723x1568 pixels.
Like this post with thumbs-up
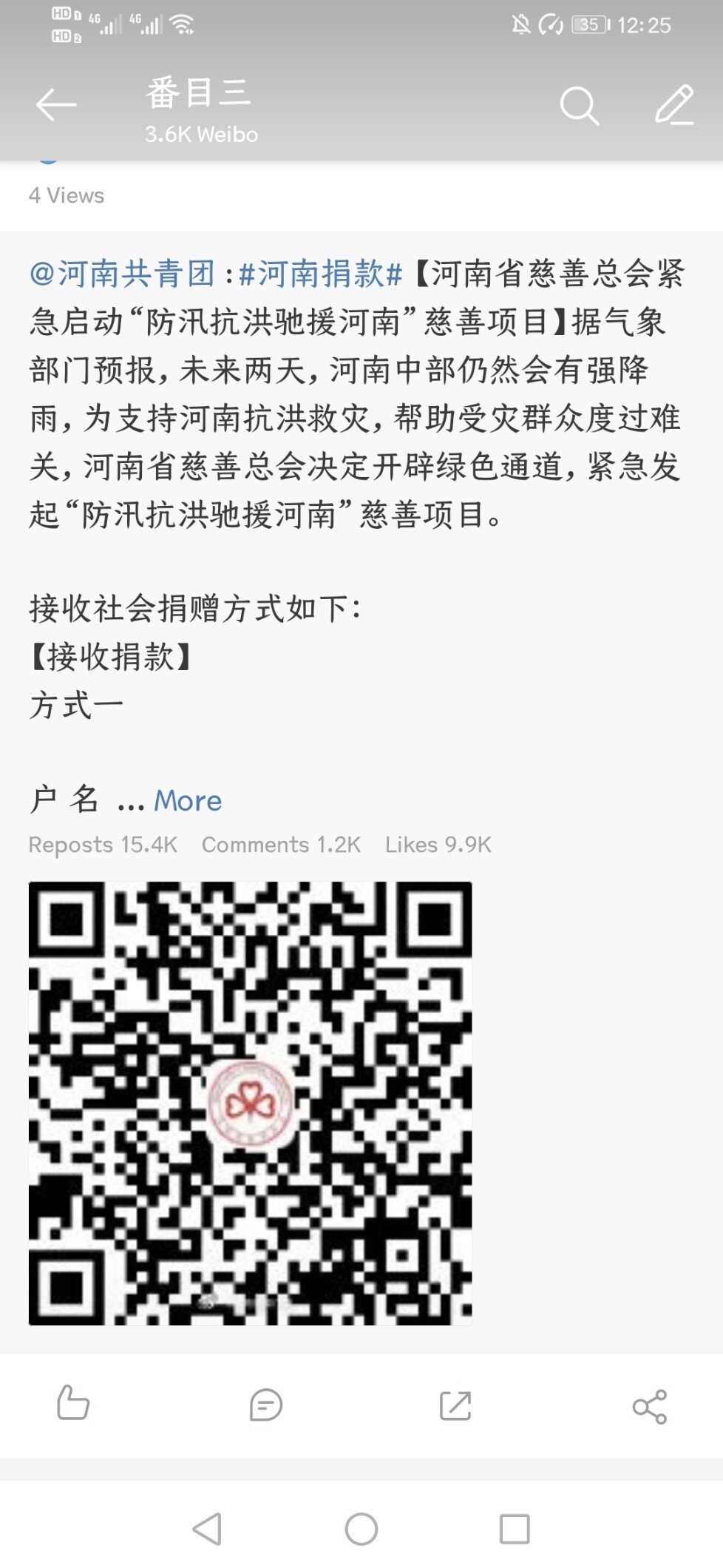(73, 1404)
